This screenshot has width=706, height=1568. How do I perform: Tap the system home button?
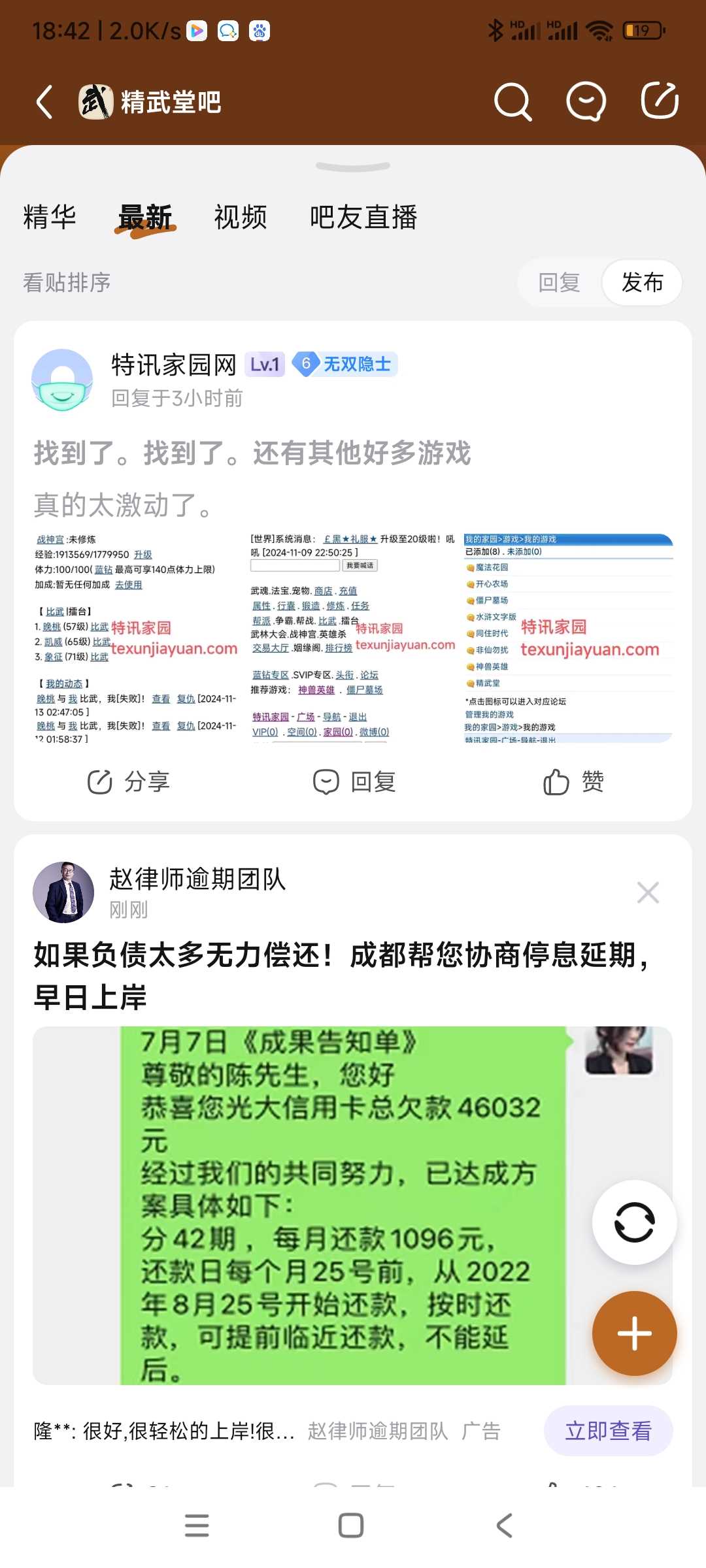pos(351,1526)
